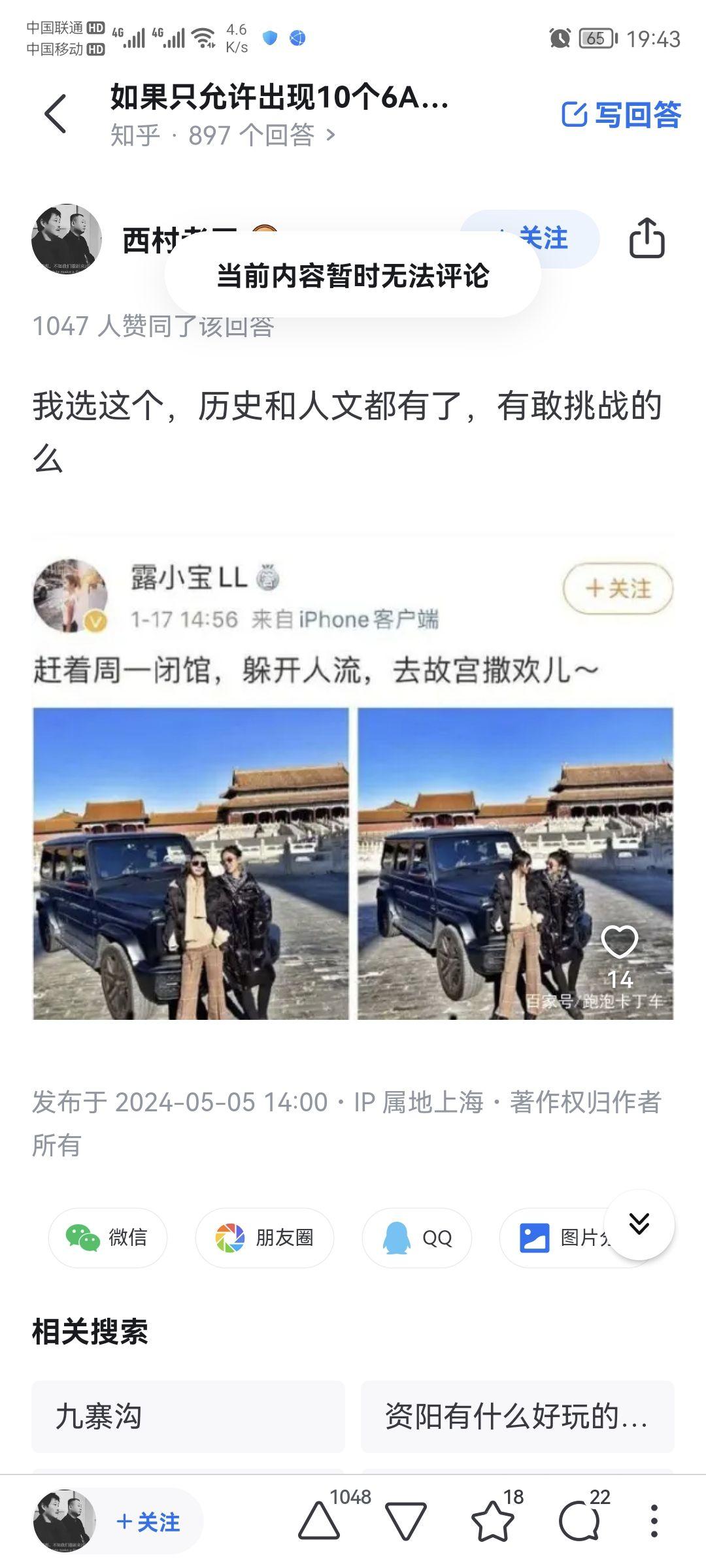Follow the author from the bottom bar
The height and width of the screenshot is (1568, 706).
[x=148, y=1522]
